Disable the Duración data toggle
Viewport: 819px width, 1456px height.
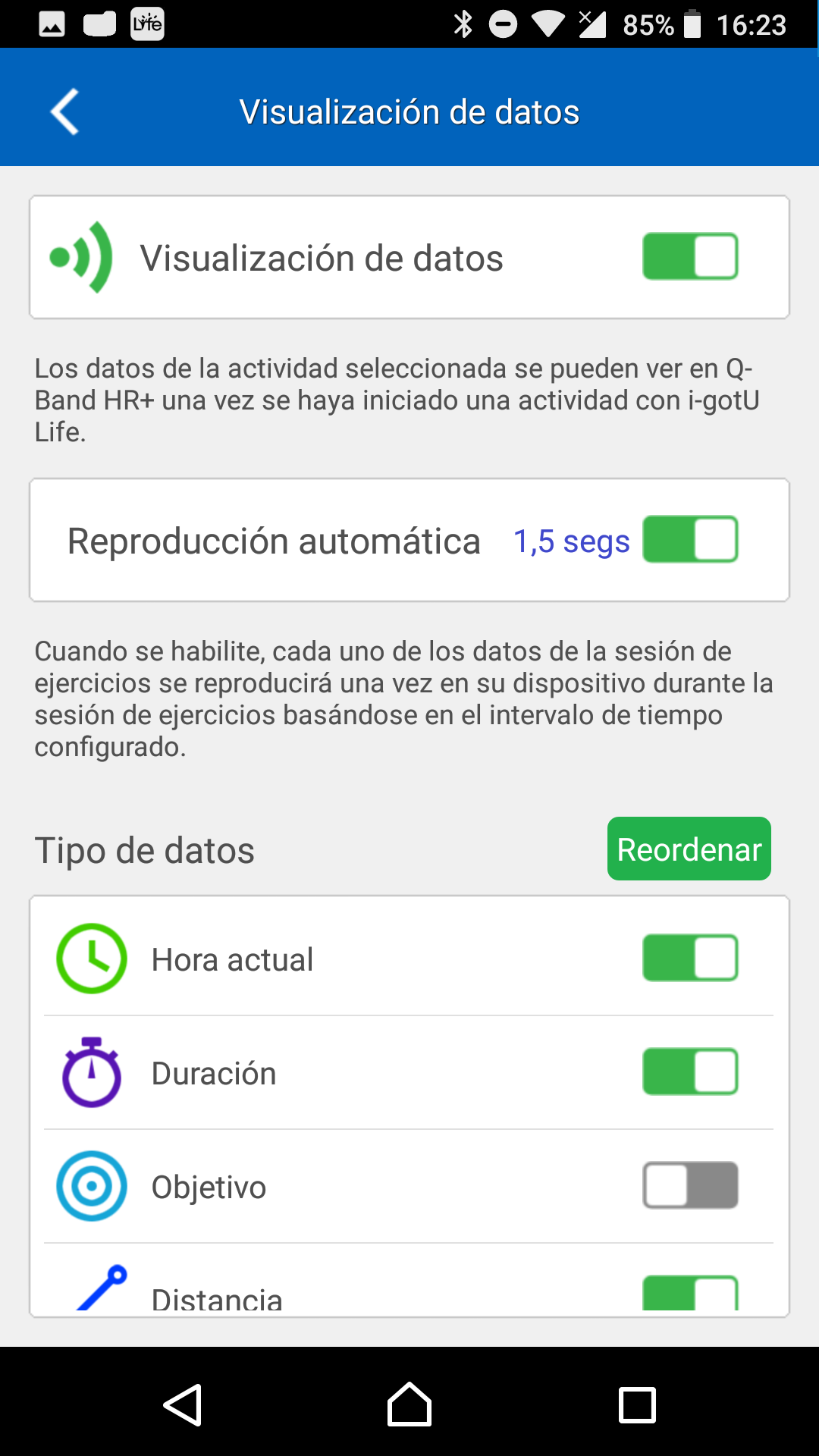coord(690,1072)
